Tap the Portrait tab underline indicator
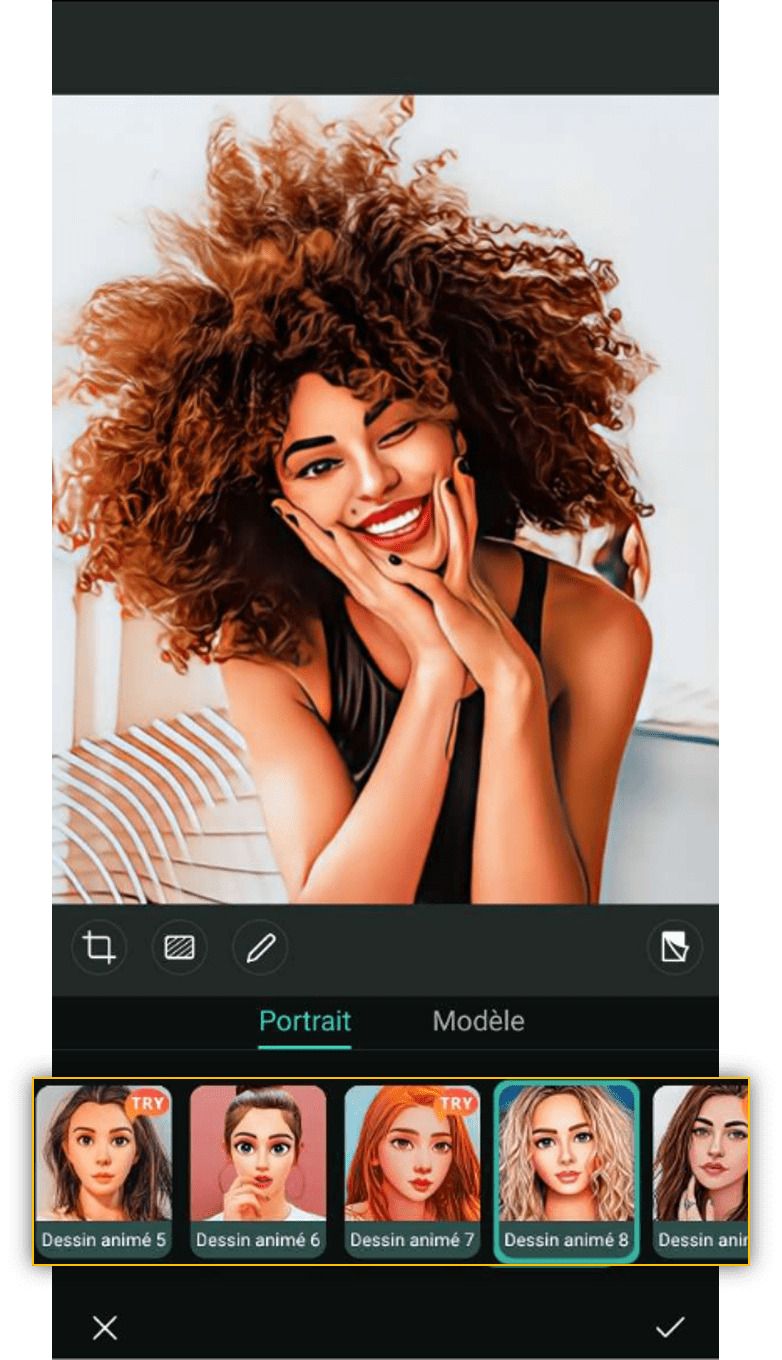 (304, 1046)
